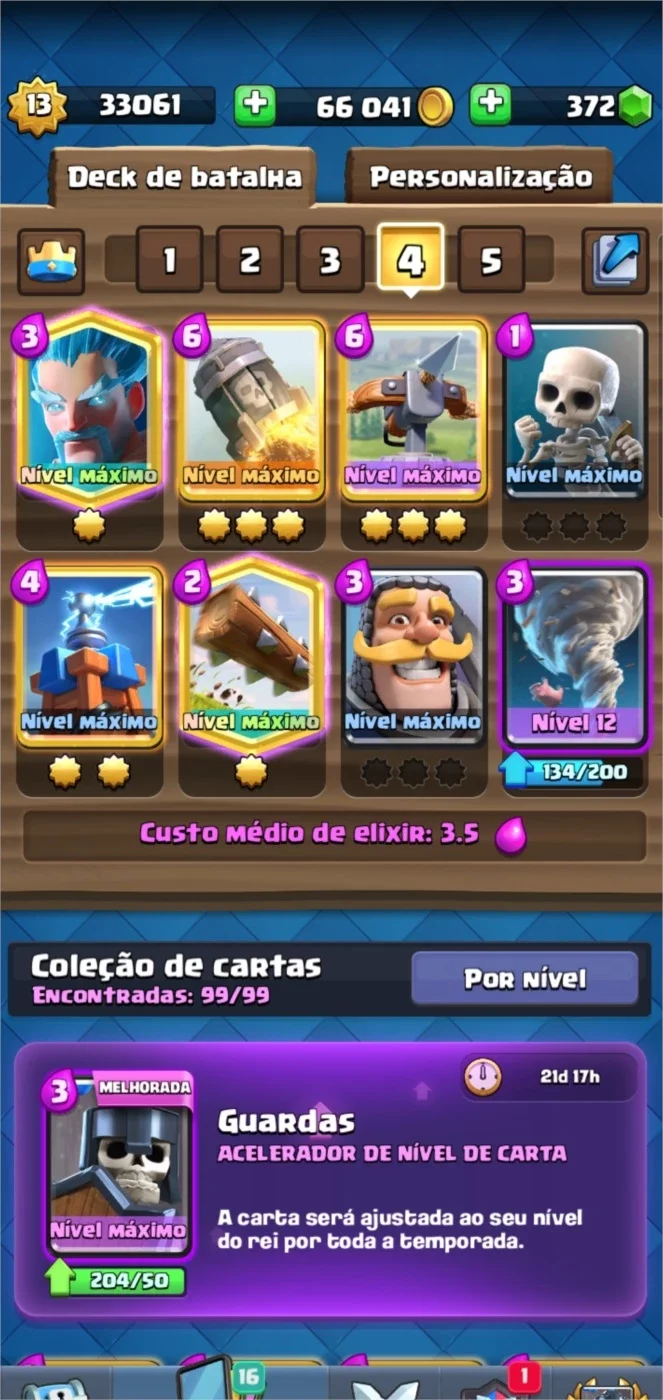Image resolution: width=663 pixels, height=1400 pixels.
Task: Select deck slot 1
Action: [x=169, y=260]
